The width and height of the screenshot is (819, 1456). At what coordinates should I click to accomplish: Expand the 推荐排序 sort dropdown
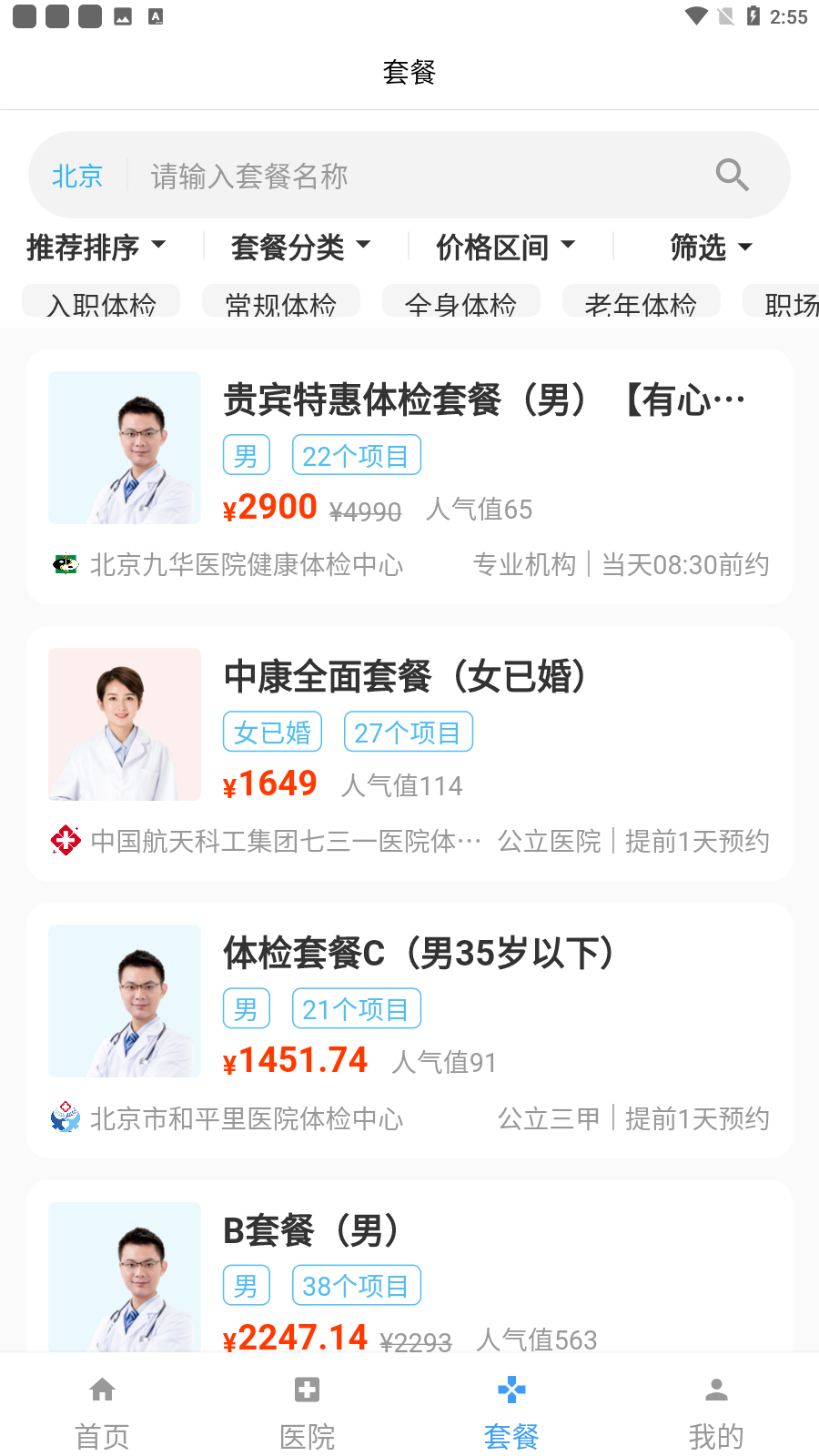click(95, 245)
